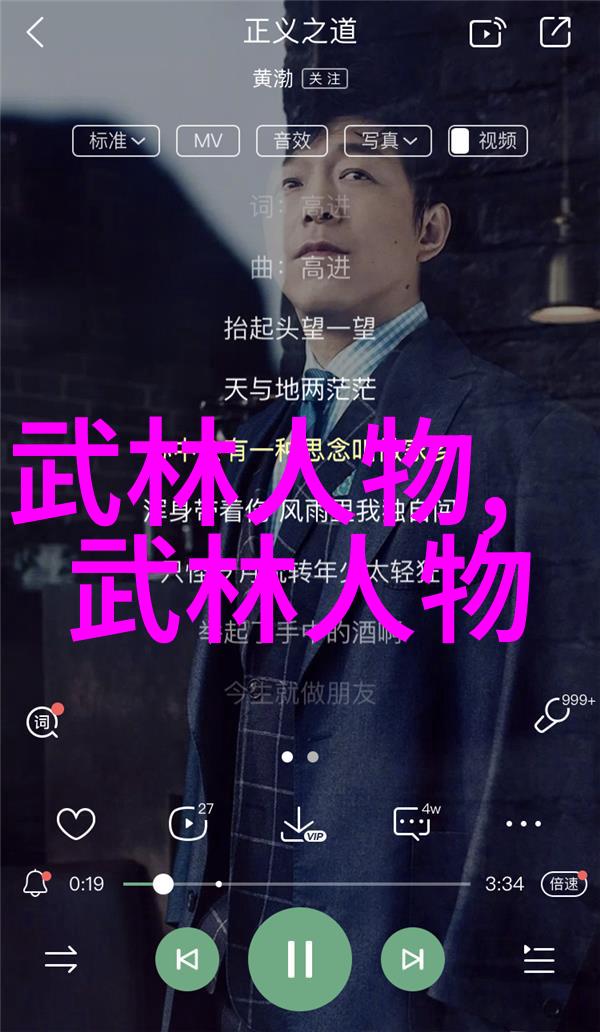600x1032 pixels.
Task: Toggle the 视频 video switch
Action: point(488,141)
